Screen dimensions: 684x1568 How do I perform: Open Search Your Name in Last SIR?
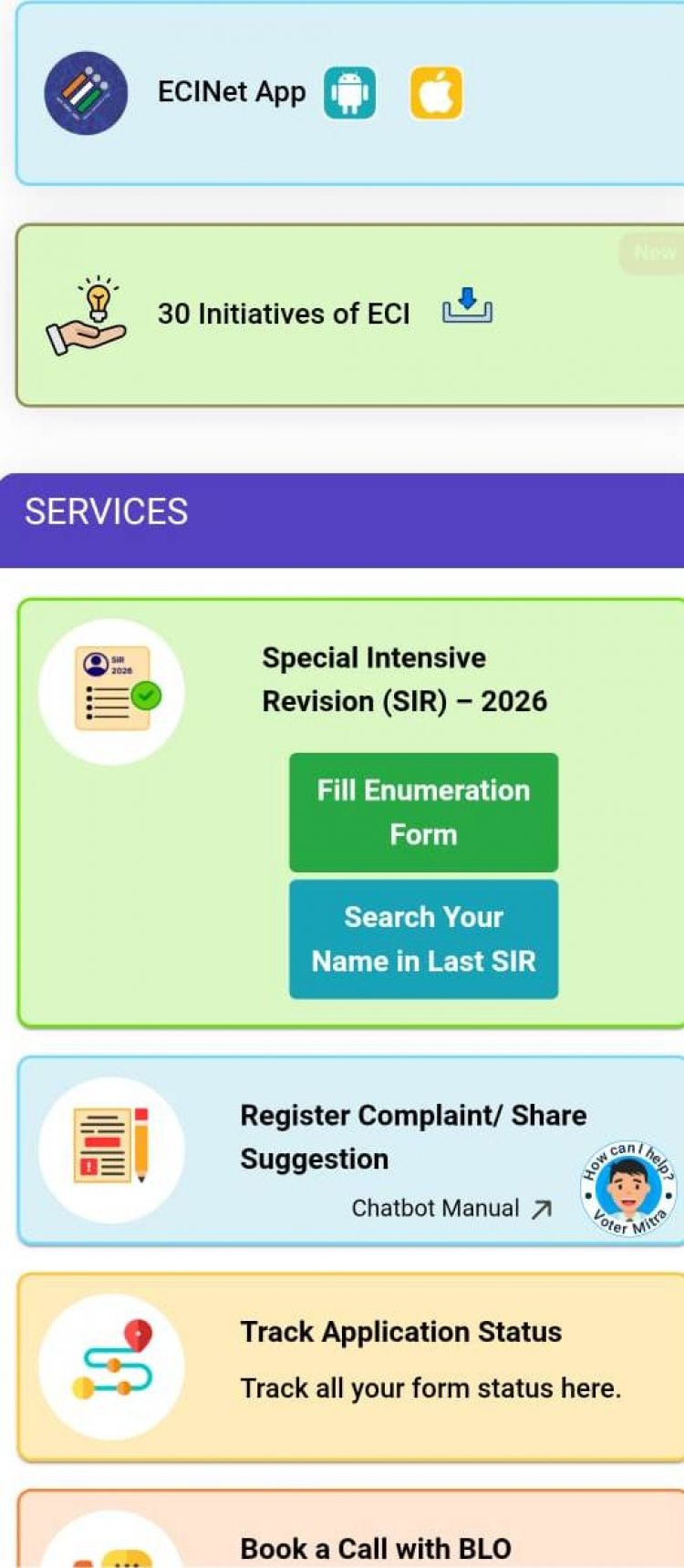(423, 939)
